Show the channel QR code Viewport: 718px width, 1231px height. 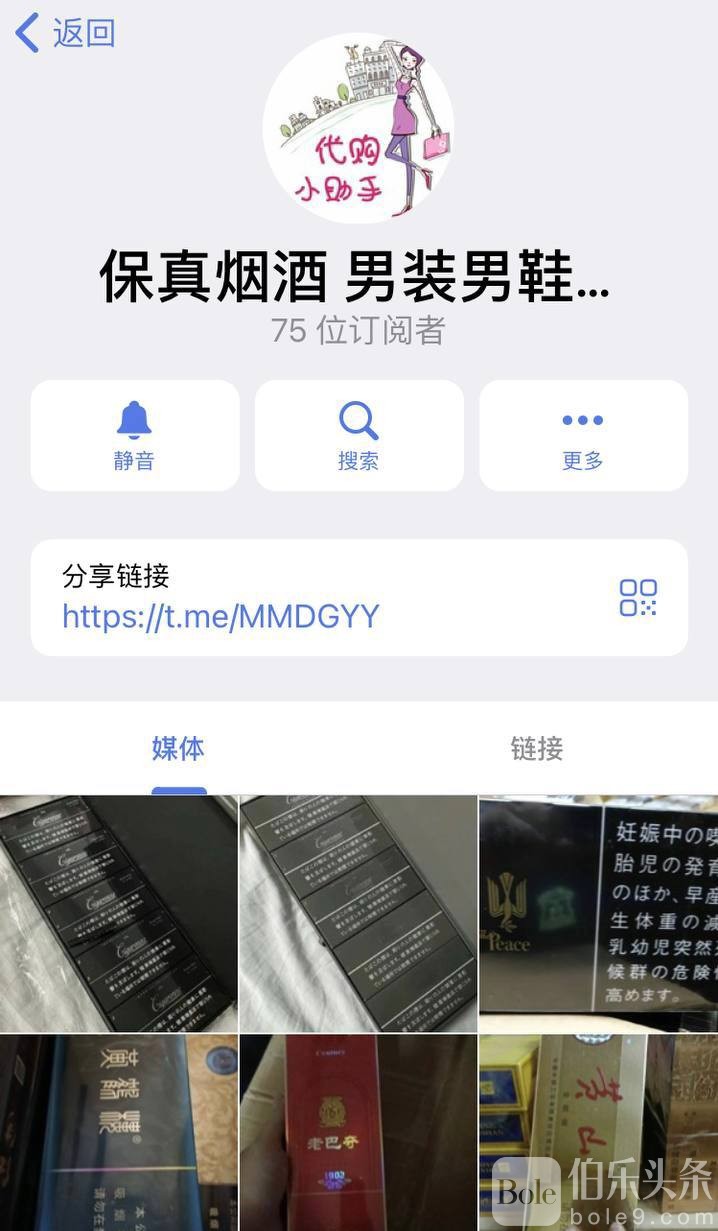(x=638, y=598)
